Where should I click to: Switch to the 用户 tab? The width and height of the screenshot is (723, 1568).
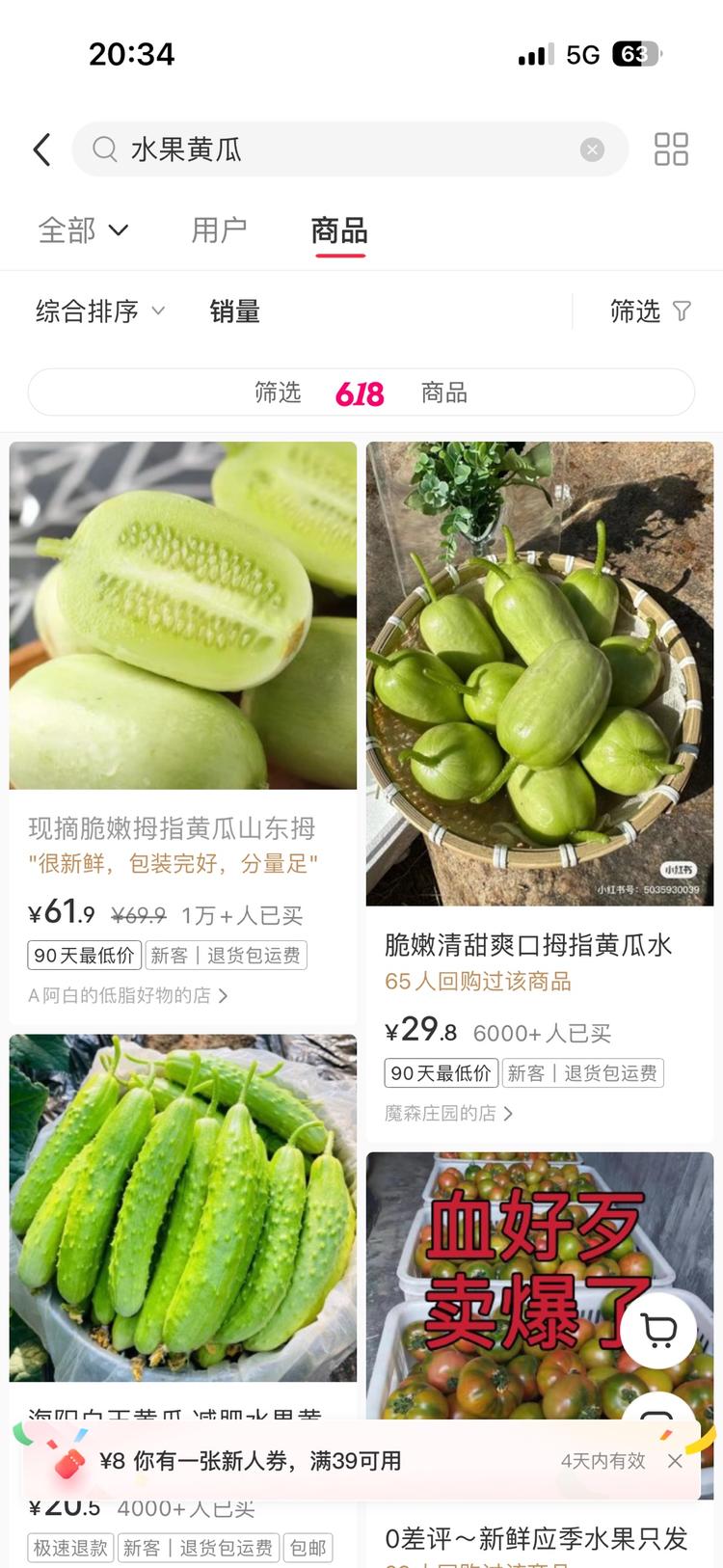219,230
